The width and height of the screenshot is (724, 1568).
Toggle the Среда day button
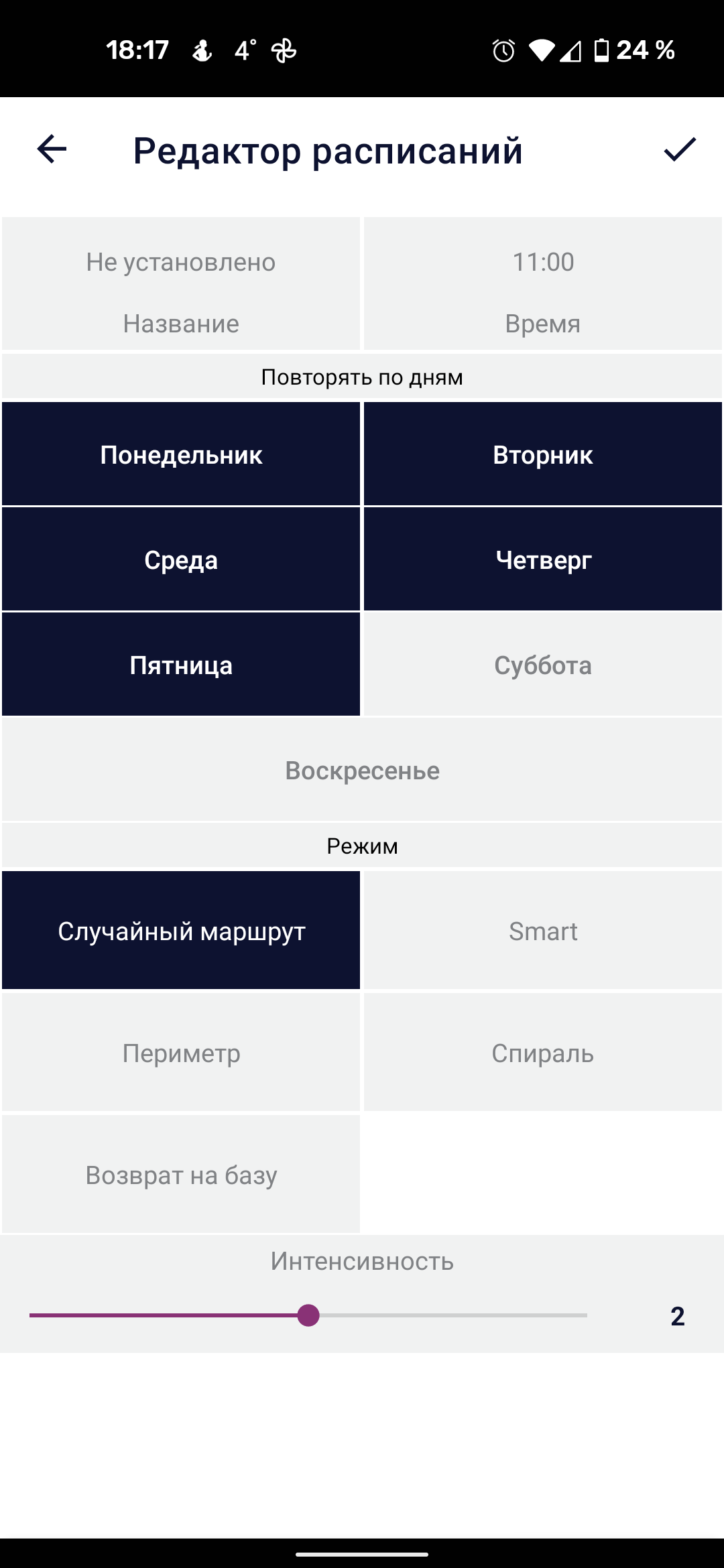coord(181,560)
